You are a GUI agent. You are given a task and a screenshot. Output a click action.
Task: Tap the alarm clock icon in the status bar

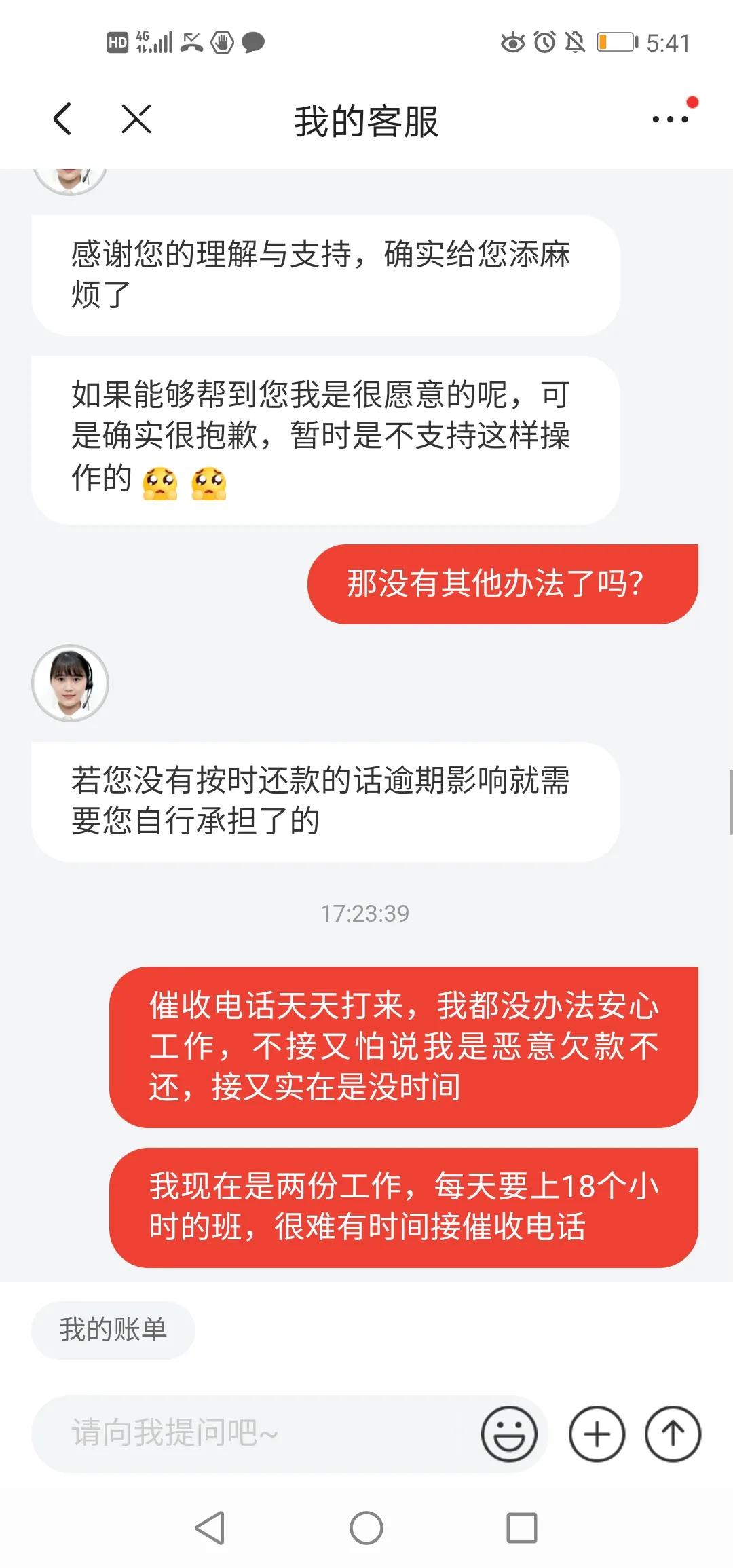(543, 43)
